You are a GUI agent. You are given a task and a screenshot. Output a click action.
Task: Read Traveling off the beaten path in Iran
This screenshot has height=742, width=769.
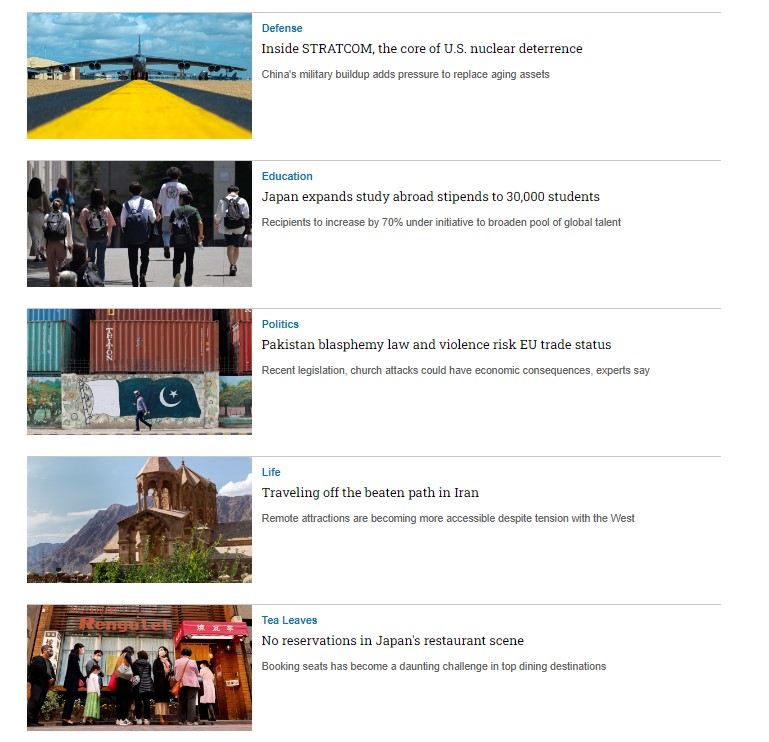tap(370, 493)
